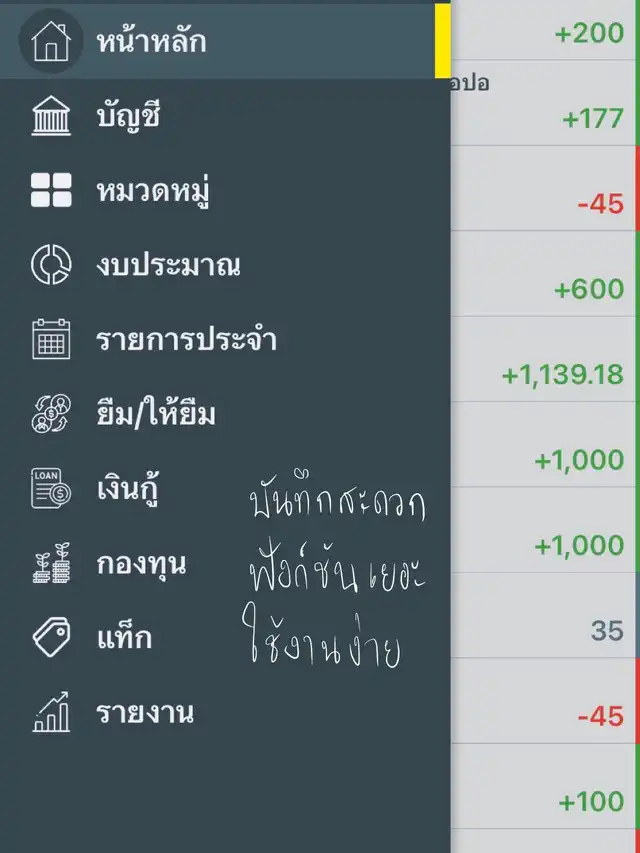Viewport: 640px width, 853px height.
Task: Open ยืม/ให้ยืม borrow and lend
Action: click(155, 414)
